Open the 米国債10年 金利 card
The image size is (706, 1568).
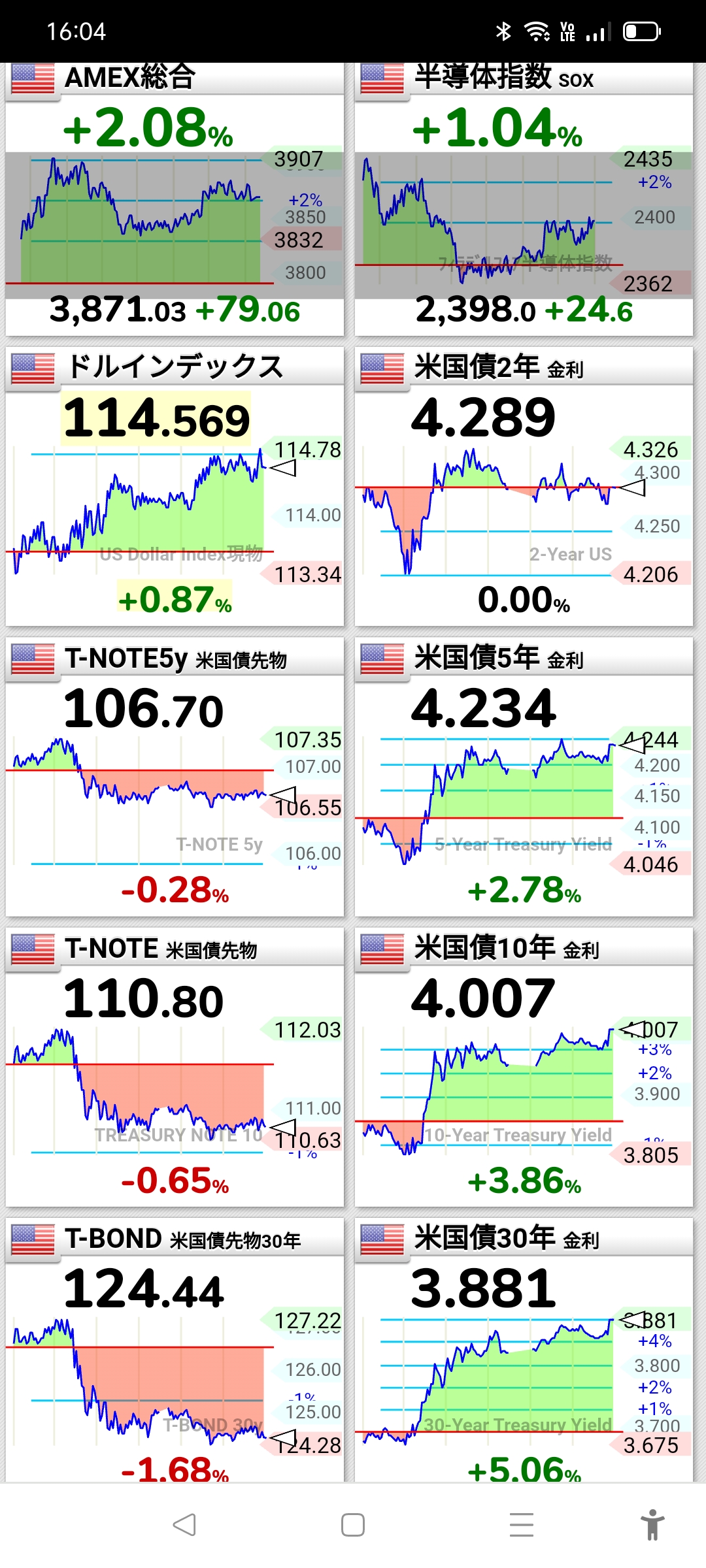pyautogui.click(x=524, y=1068)
